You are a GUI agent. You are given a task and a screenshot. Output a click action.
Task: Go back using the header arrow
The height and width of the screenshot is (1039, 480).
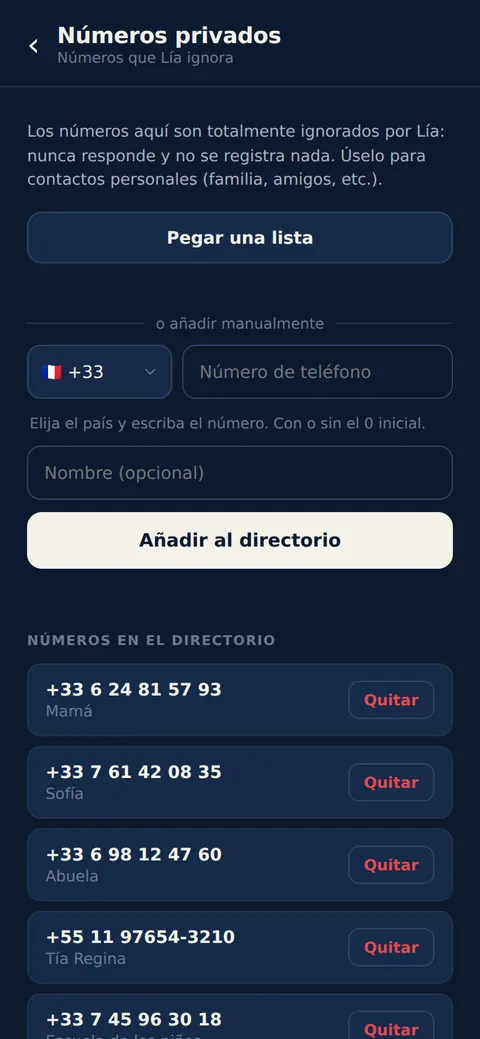[34, 46]
